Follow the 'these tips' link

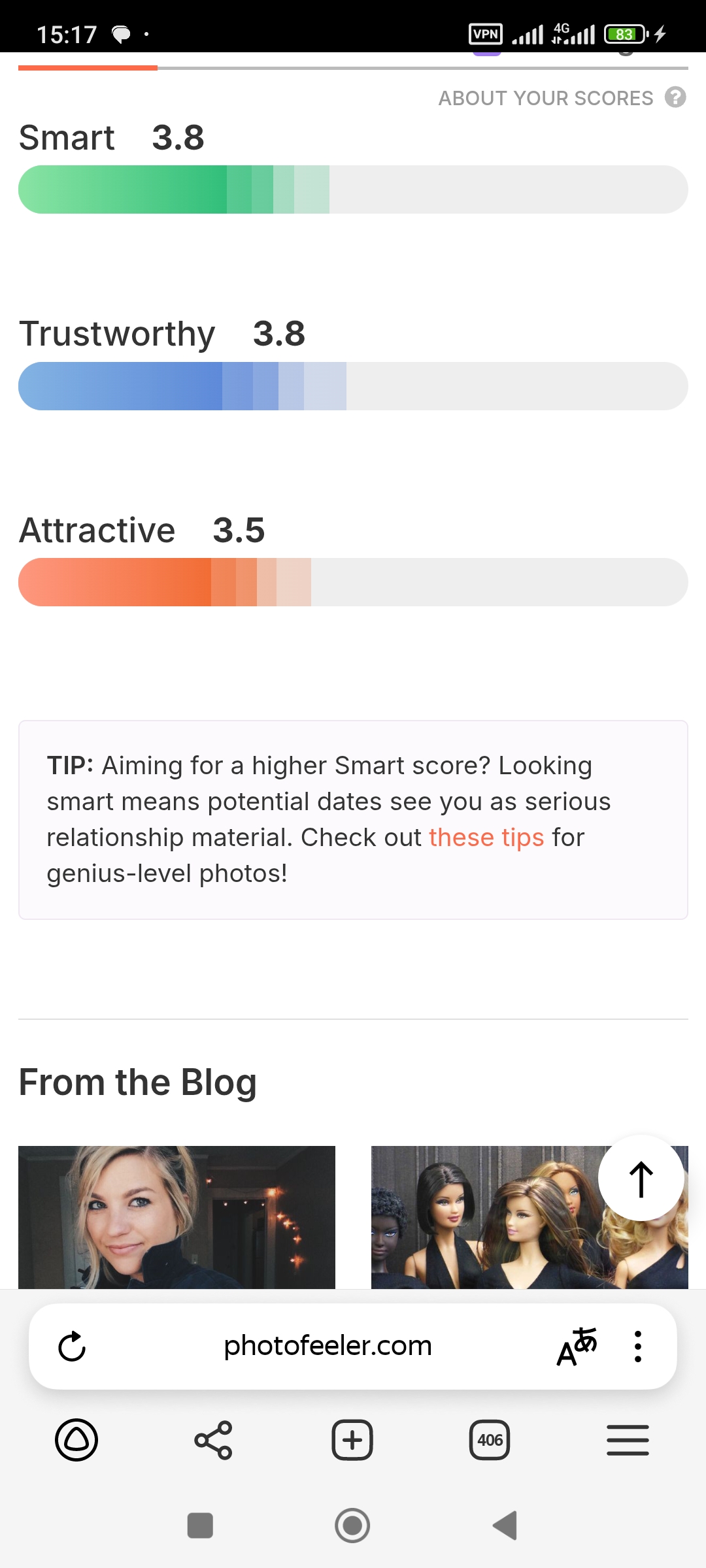pos(486,837)
